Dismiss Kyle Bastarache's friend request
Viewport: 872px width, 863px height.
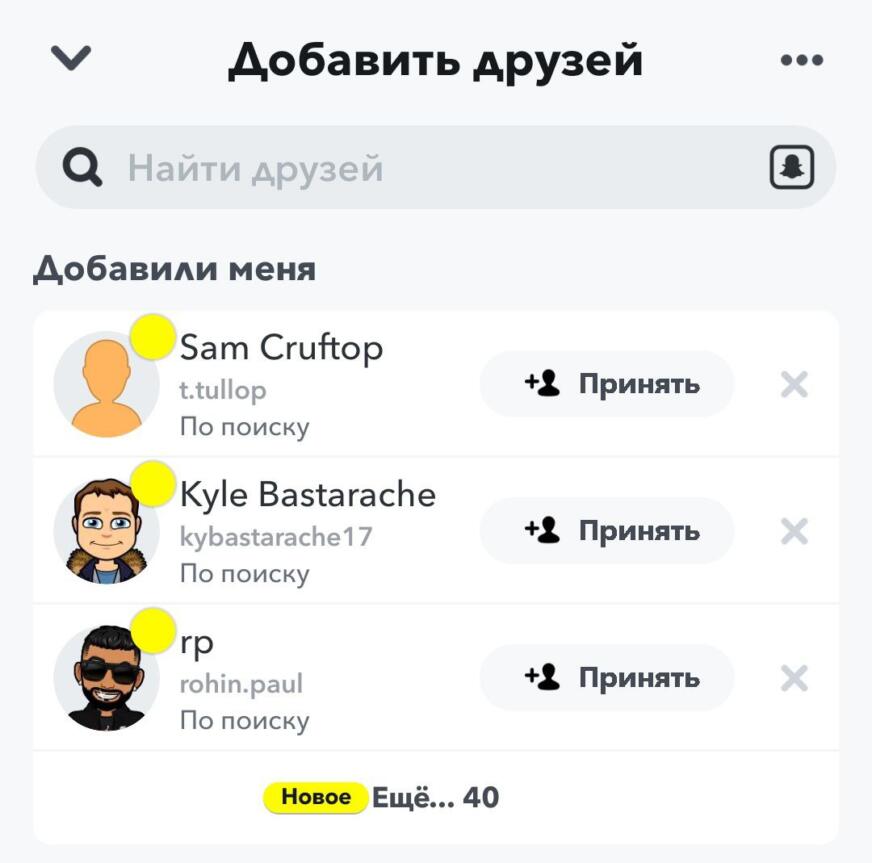(794, 531)
